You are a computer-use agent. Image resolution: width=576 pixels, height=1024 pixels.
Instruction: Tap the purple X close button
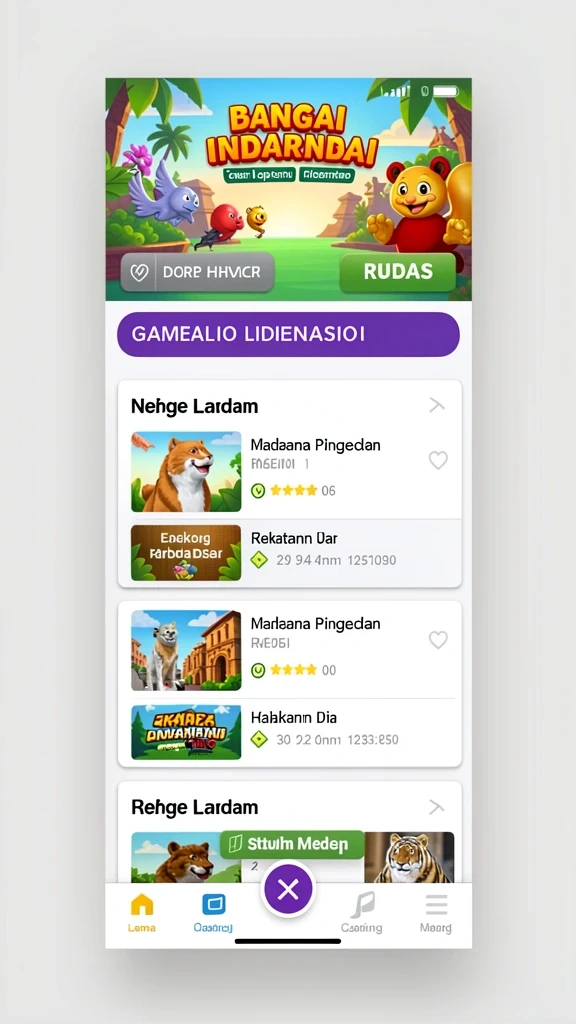pyautogui.click(x=288, y=889)
